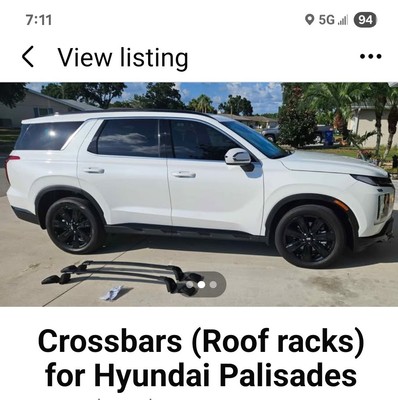Go back from View listing
Viewport: 398px width, 400px height.
[28, 57]
